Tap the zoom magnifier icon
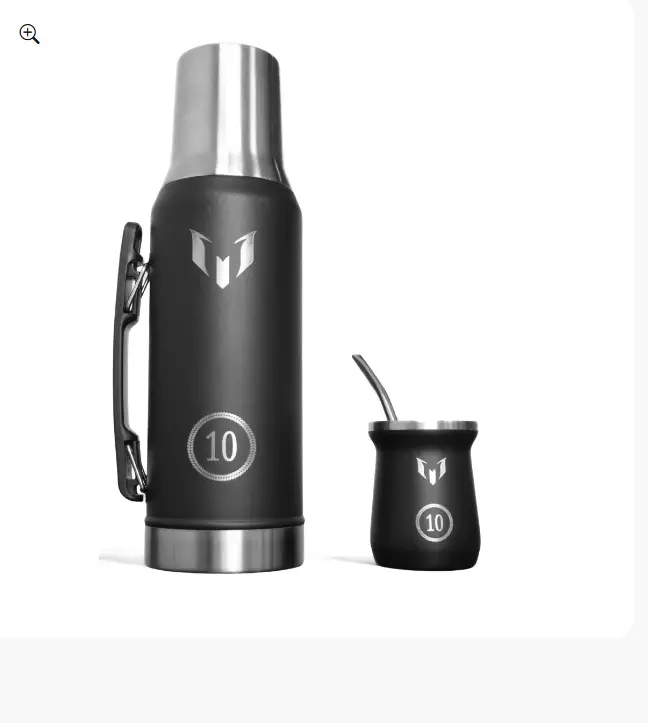This screenshot has height=723, width=648. tap(29, 34)
